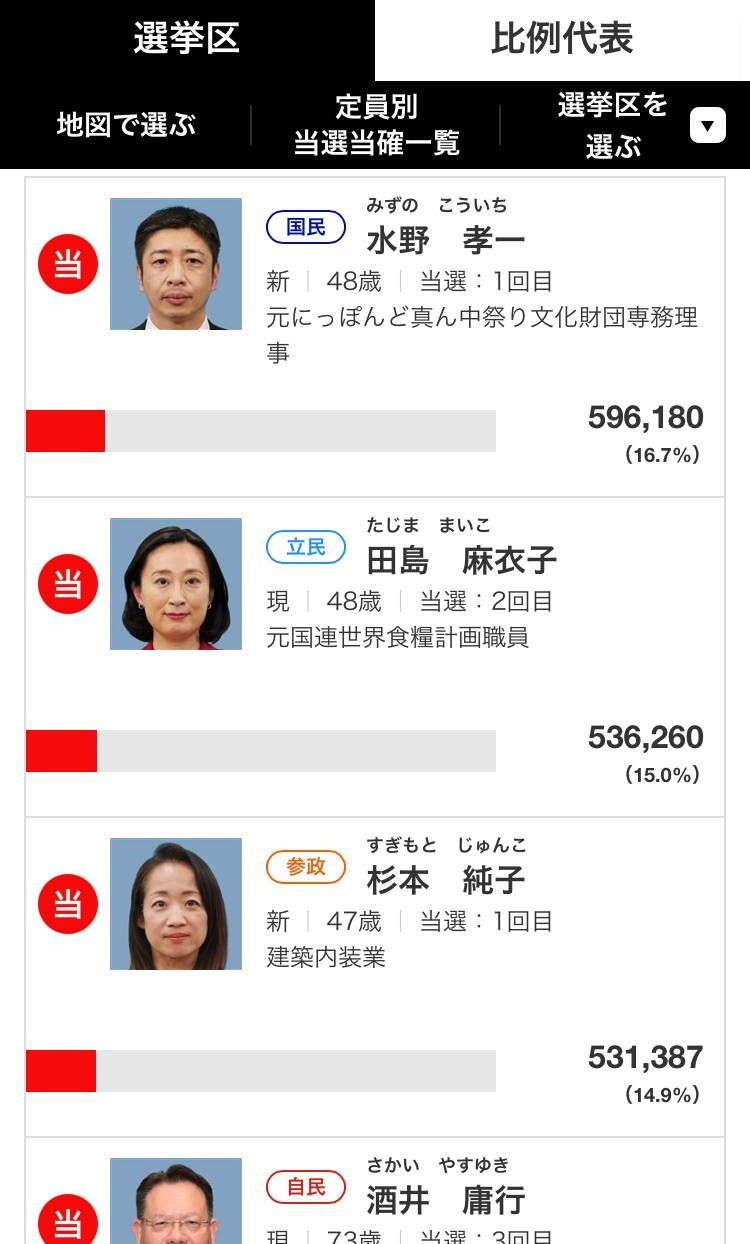Viewport: 750px width, 1244px height.
Task: Open candidate card for 水野 孝一
Action: tap(445, 241)
